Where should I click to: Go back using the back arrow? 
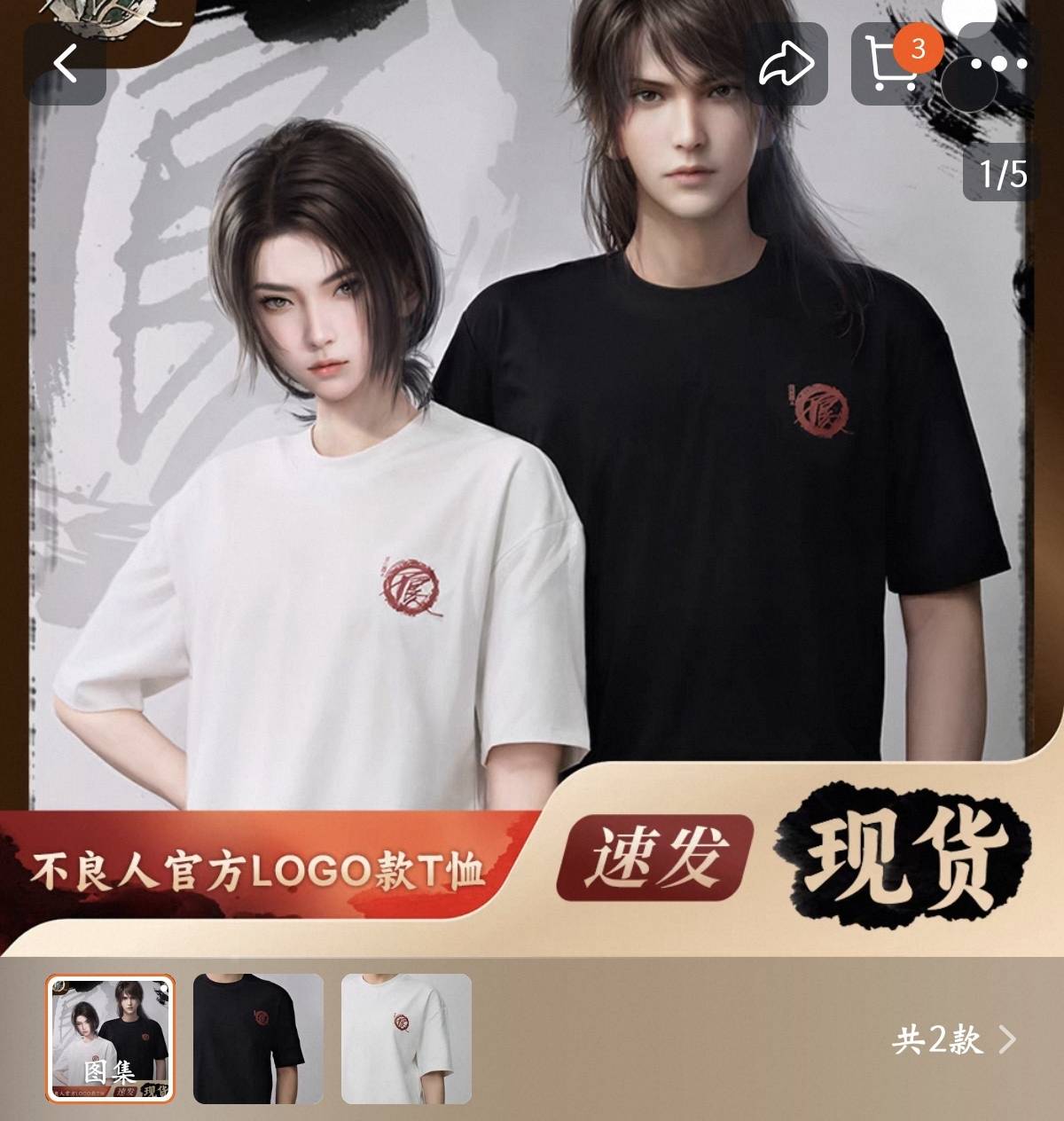pyautogui.click(x=65, y=64)
